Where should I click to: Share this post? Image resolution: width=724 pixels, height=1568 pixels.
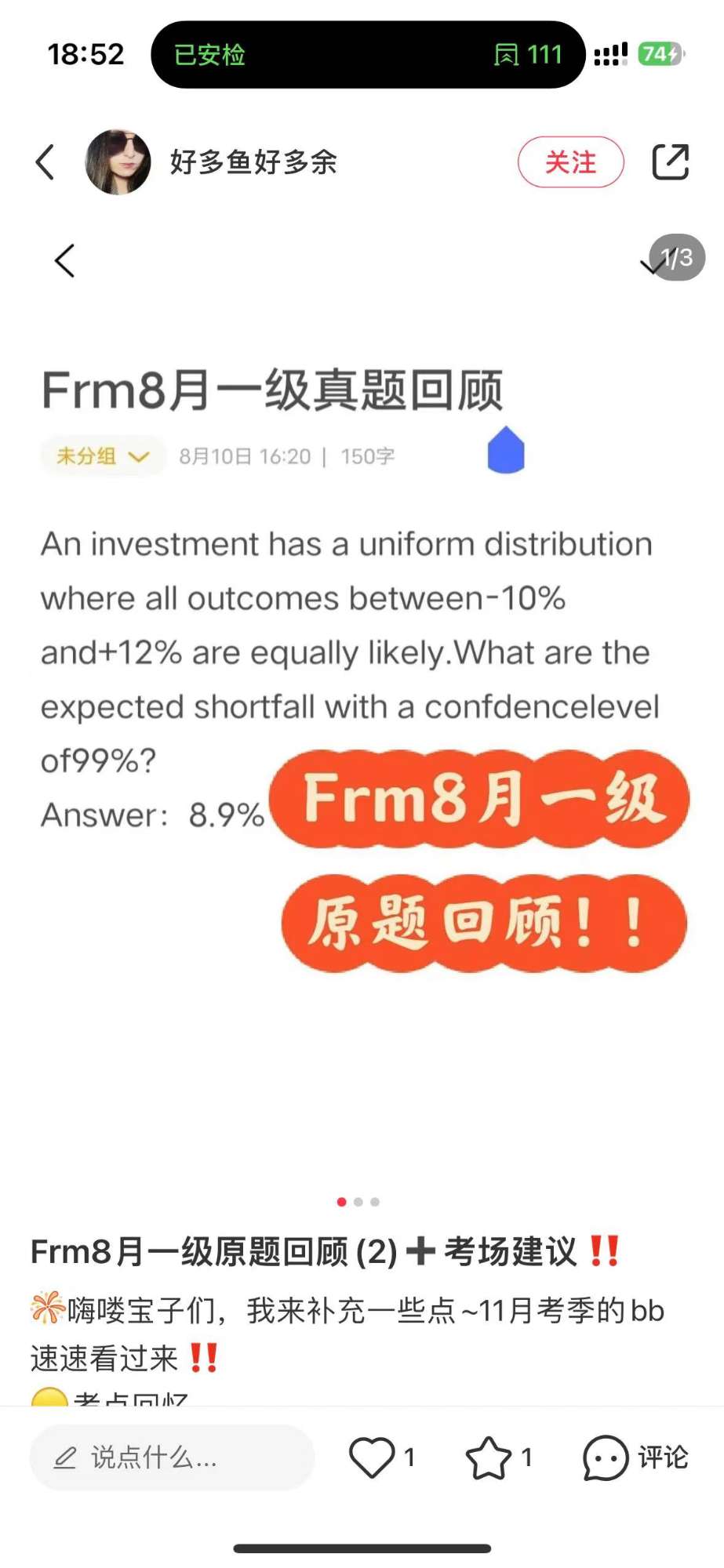click(670, 162)
